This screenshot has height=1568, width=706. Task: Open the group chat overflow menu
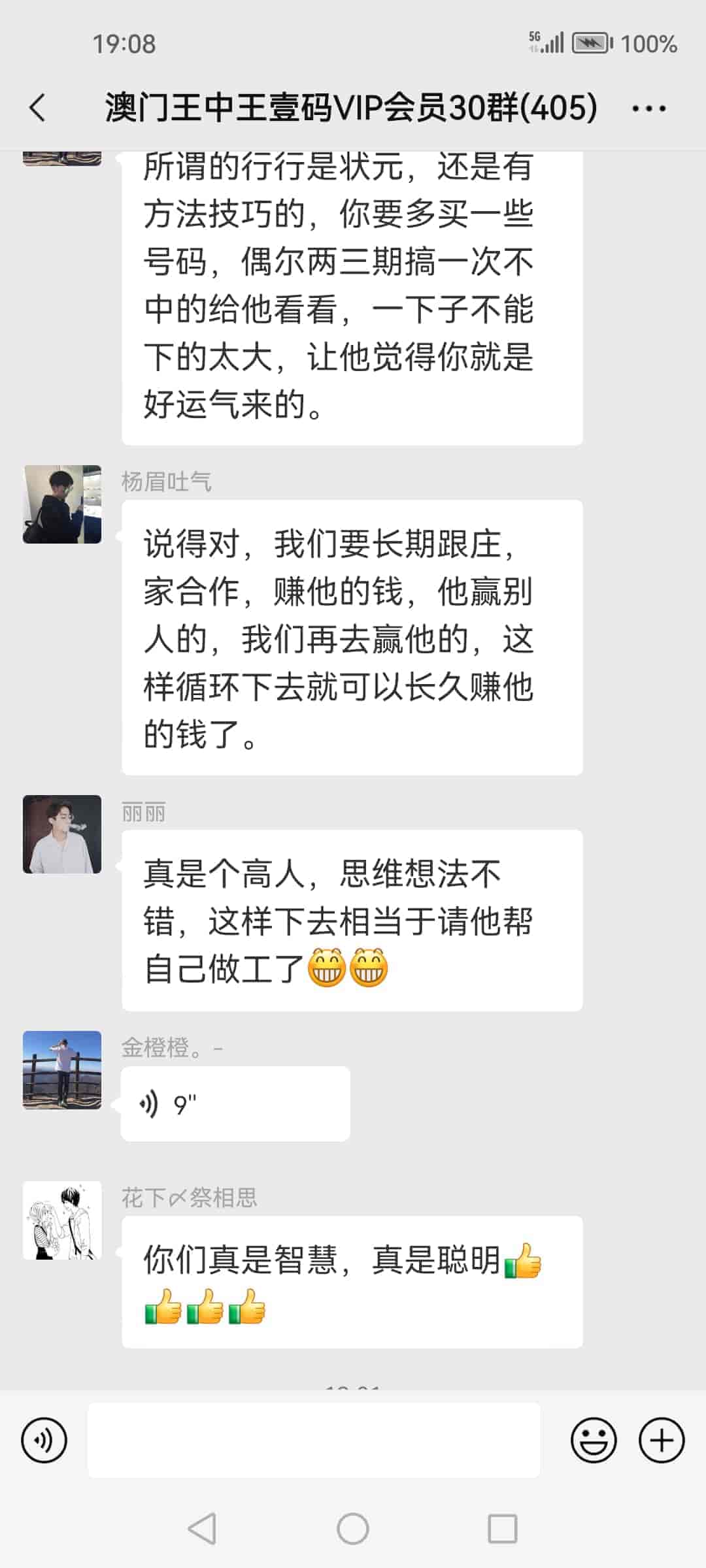click(648, 108)
